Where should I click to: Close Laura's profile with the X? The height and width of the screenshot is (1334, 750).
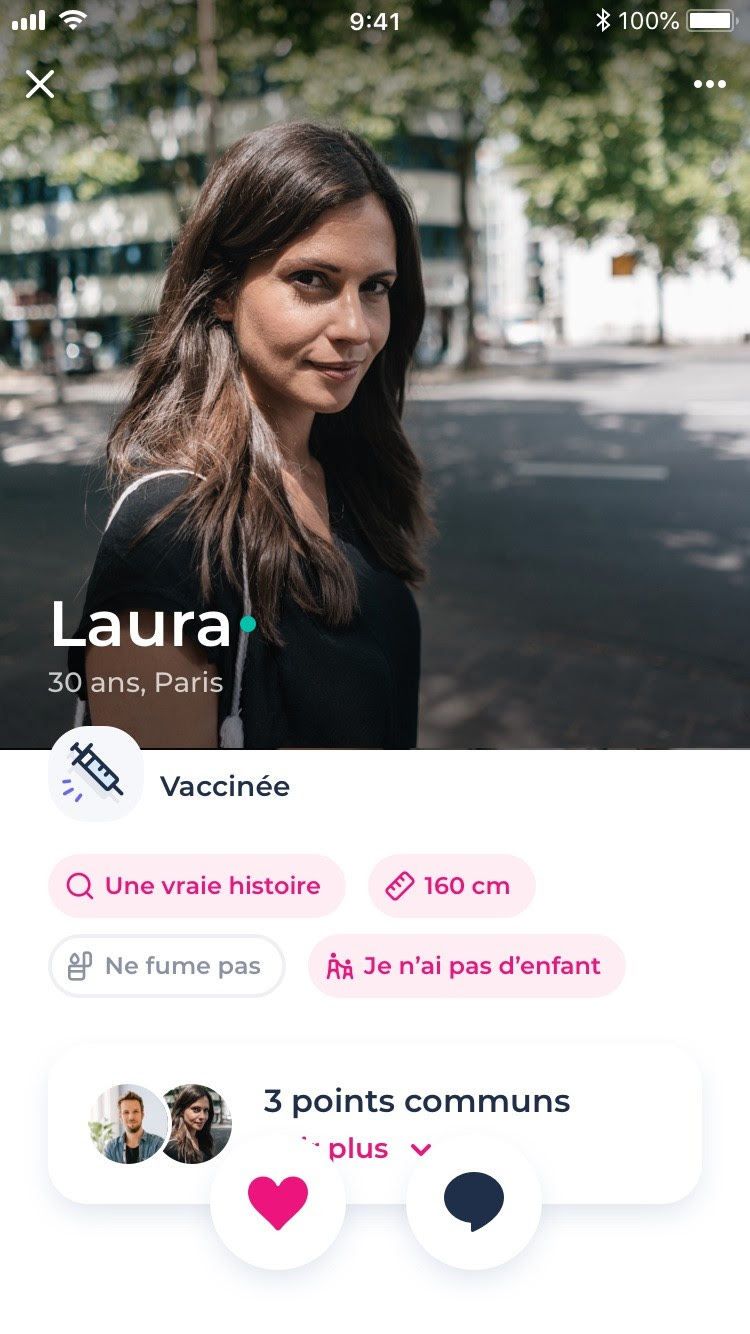[x=40, y=84]
